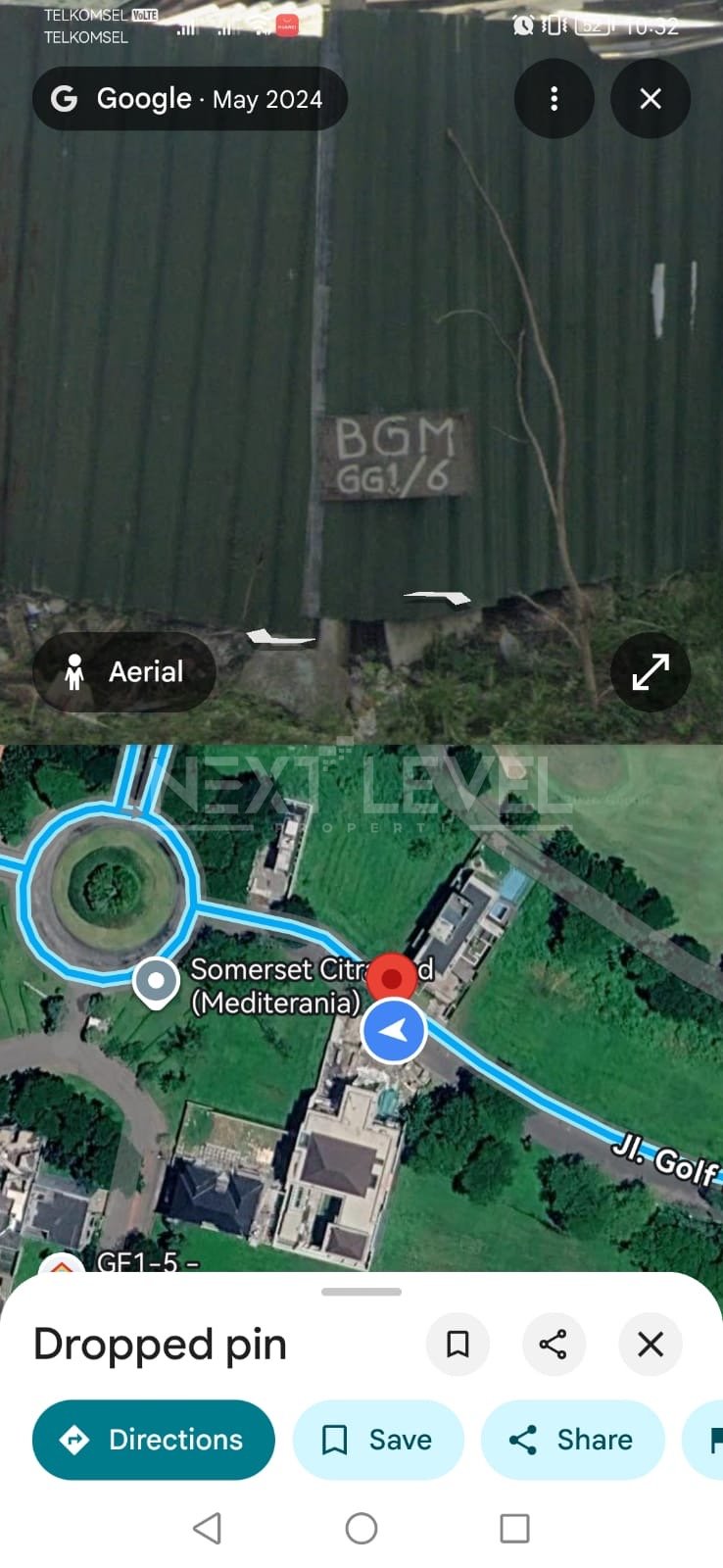Open the Street View overflow menu
The height and width of the screenshot is (1568, 723).
554,99
